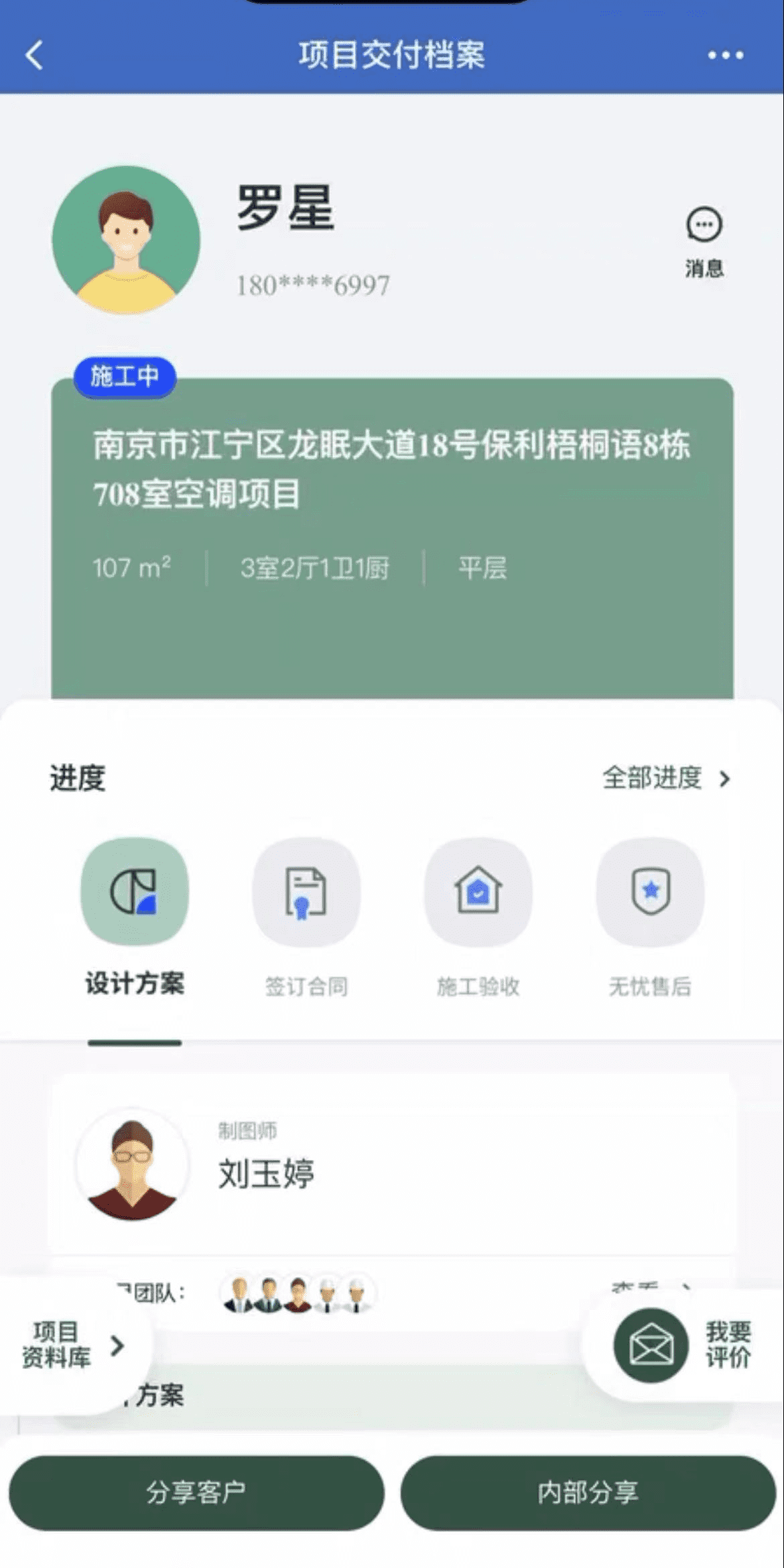Image resolution: width=784 pixels, height=1568 pixels.
Task: Switch to 无忧售后 stage
Action: pos(649,916)
